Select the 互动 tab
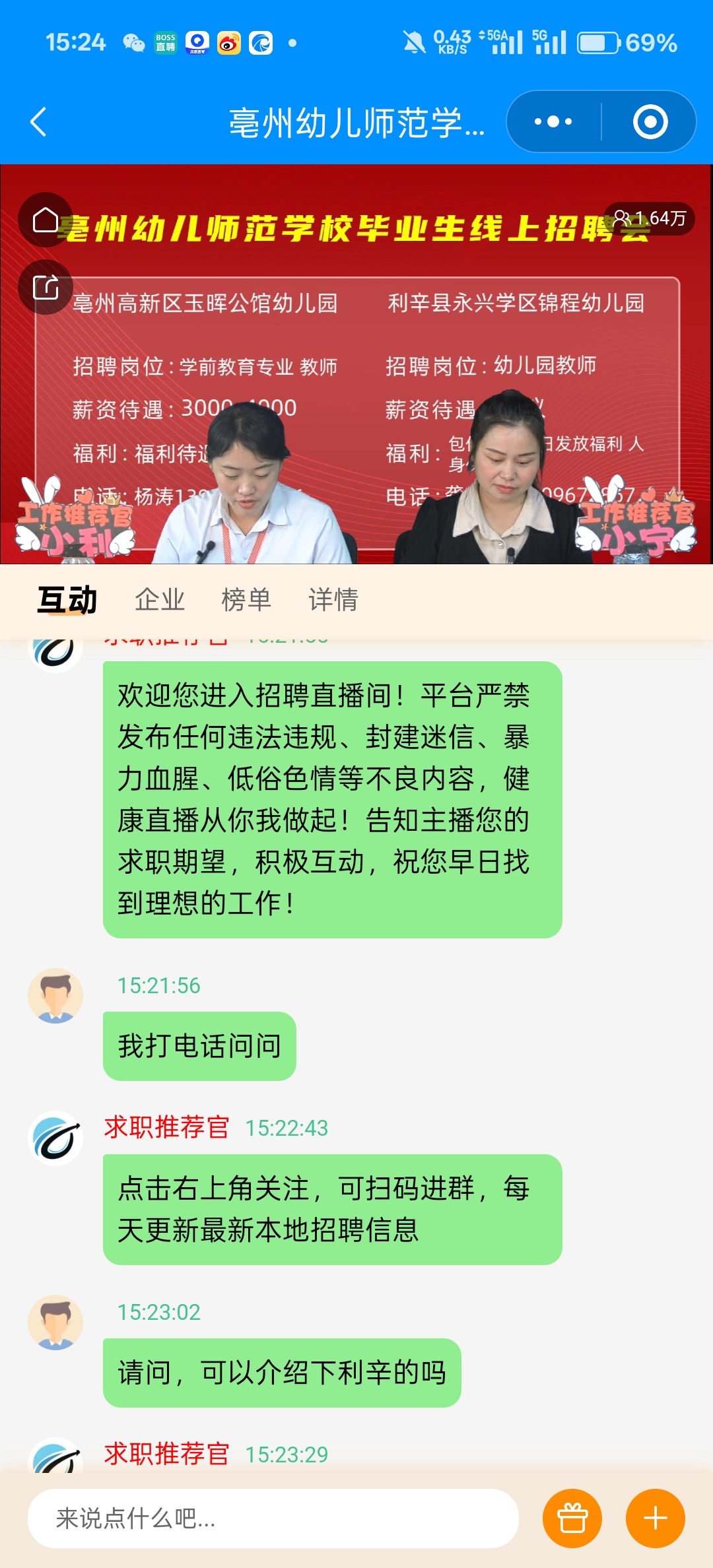Image resolution: width=713 pixels, height=1568 pixels. pos(67,600)
